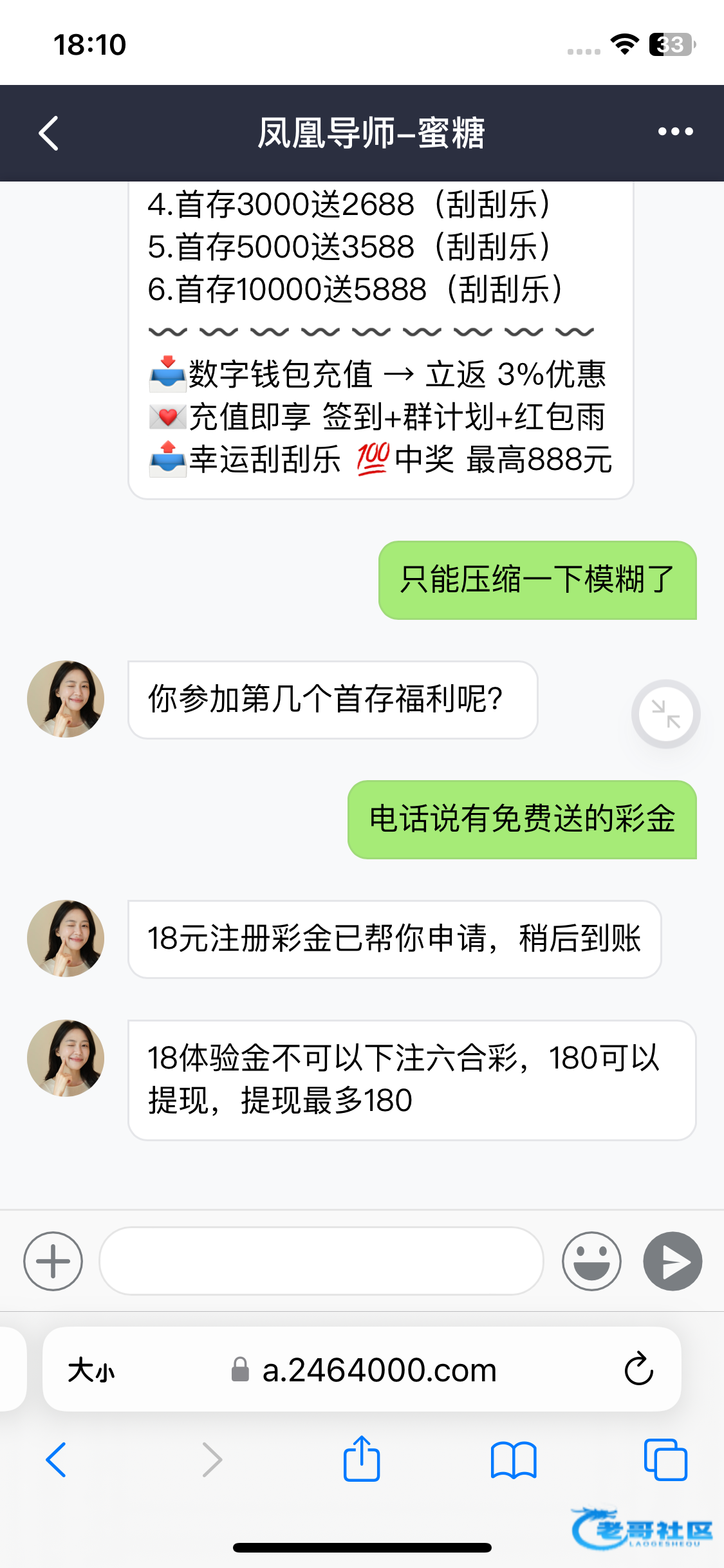Navigate back in Safari browser

click(56, 1459)
